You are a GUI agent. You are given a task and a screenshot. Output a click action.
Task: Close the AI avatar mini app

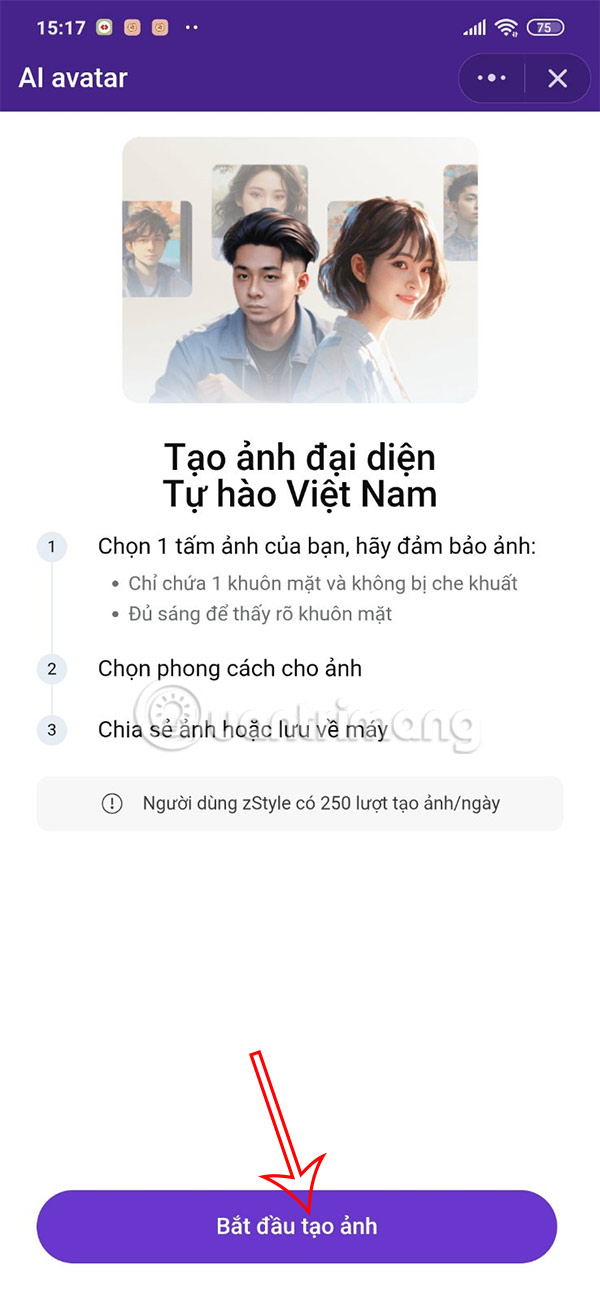click(x=557, y=78)
